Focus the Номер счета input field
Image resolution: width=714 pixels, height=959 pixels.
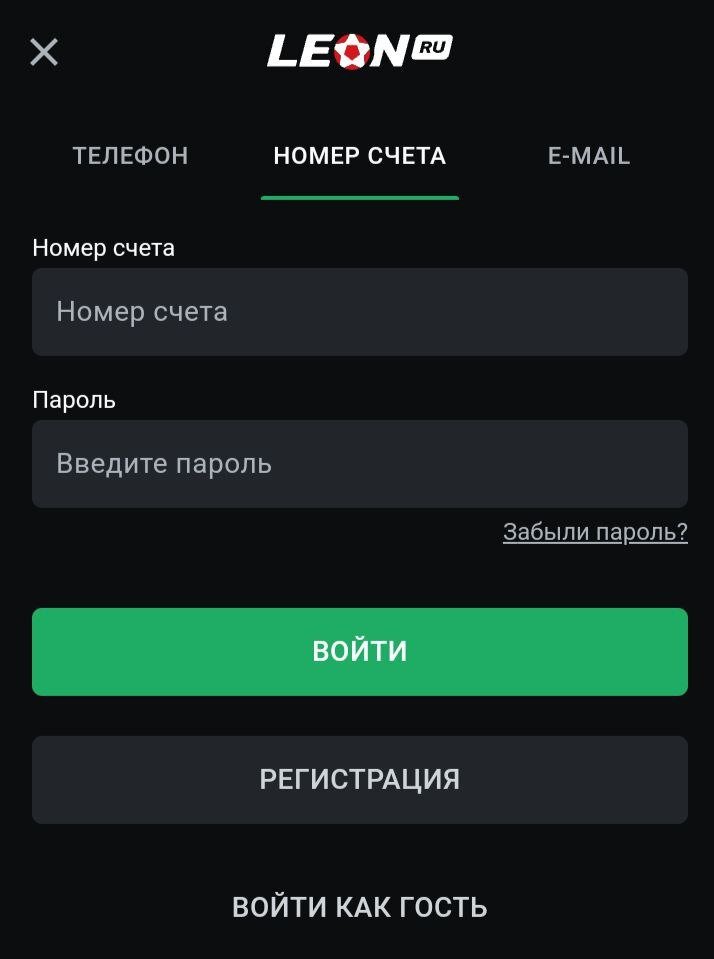click(360, 312)
